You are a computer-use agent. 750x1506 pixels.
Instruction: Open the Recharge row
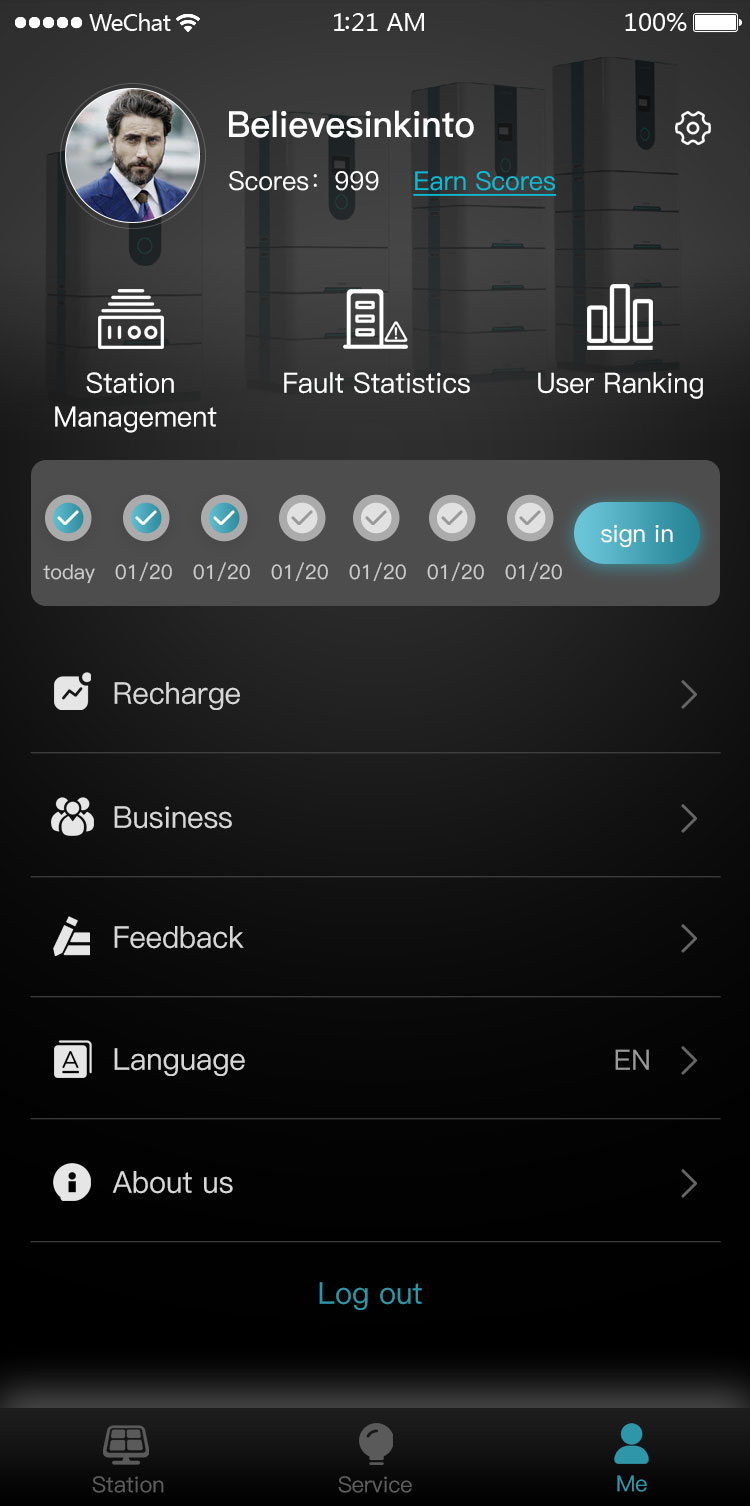tap(375, 694)
